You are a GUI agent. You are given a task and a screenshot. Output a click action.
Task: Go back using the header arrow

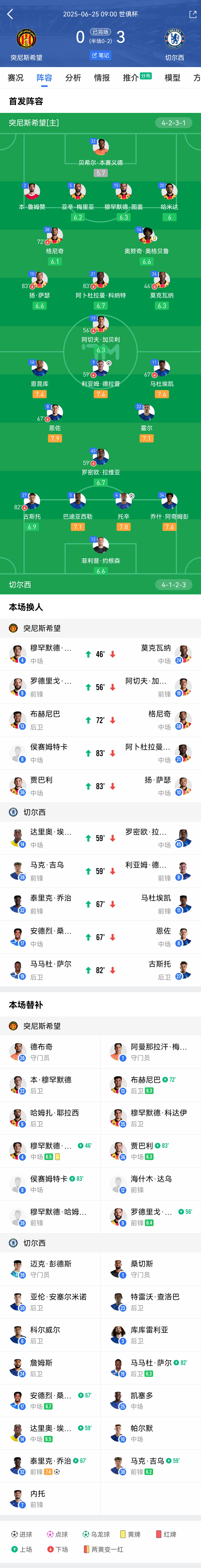coord(10,14)
